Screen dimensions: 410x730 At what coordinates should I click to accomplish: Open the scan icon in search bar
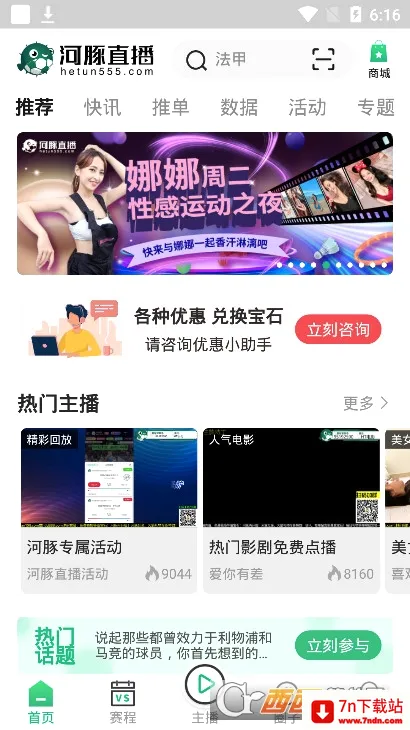coord(323,59)
